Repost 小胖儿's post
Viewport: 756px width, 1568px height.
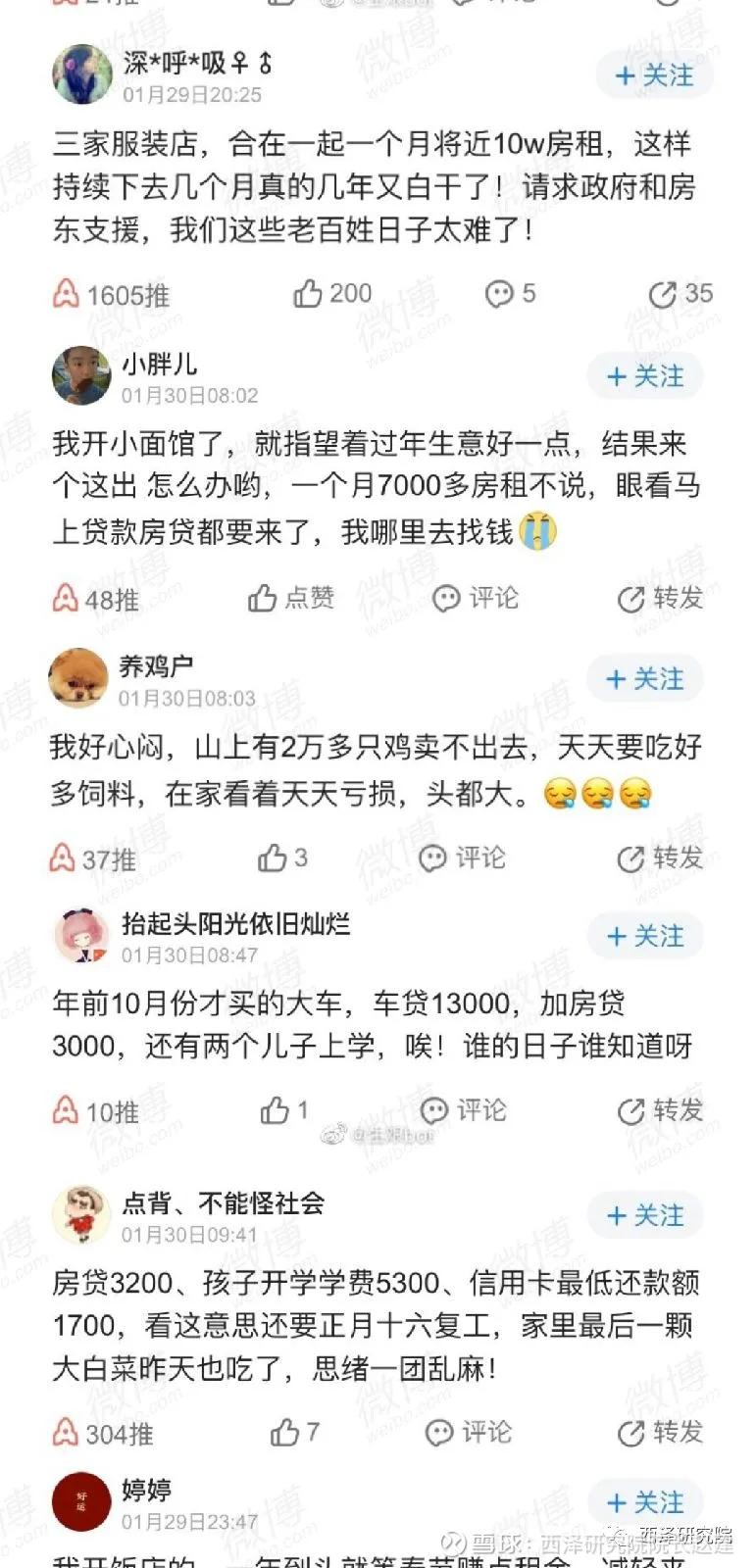pos(660,598)
